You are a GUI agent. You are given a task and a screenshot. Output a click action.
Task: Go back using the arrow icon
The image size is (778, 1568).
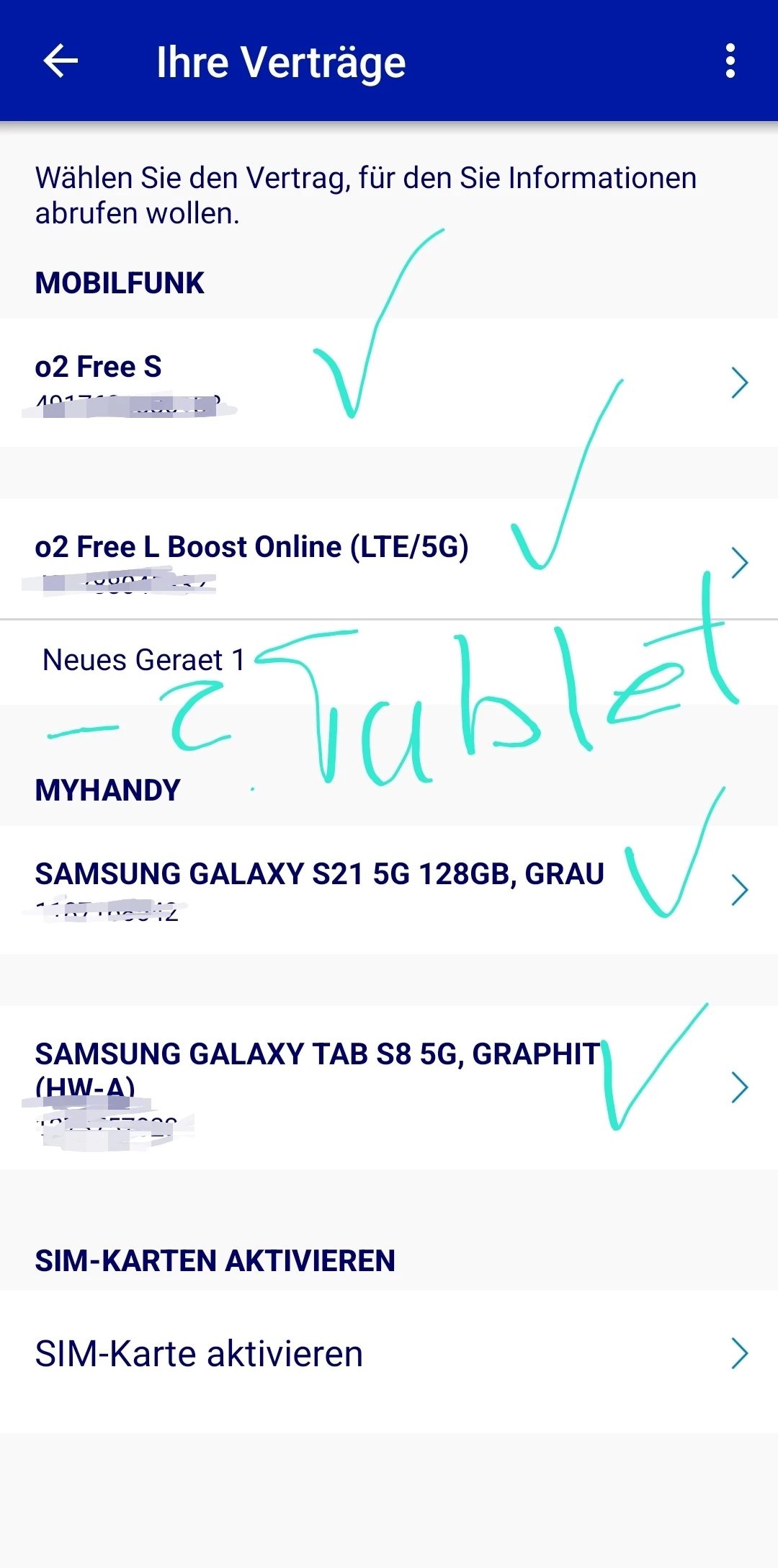[61, 61]
